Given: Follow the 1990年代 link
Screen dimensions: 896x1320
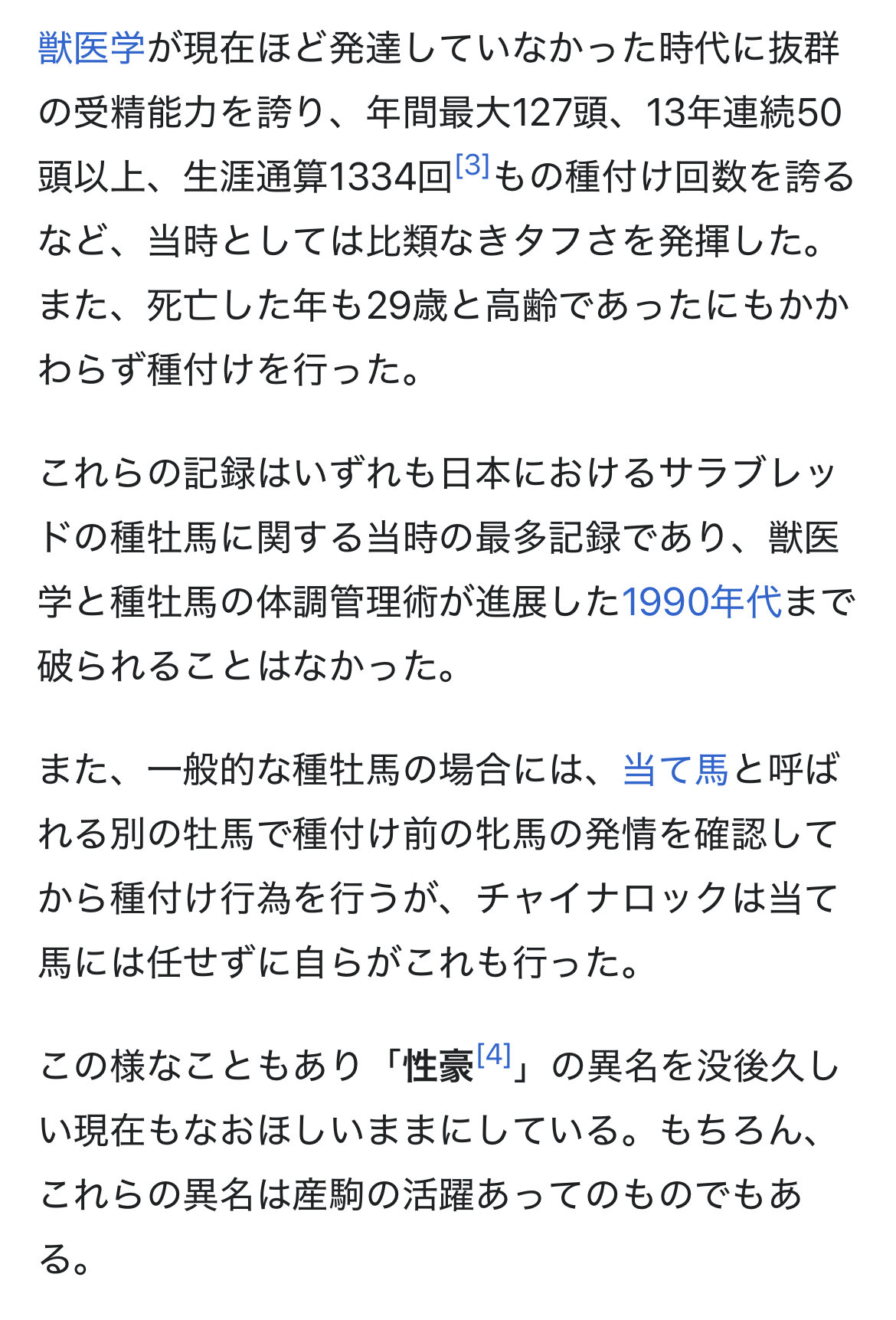Looking at the screenshot, I should click(701, 601).
